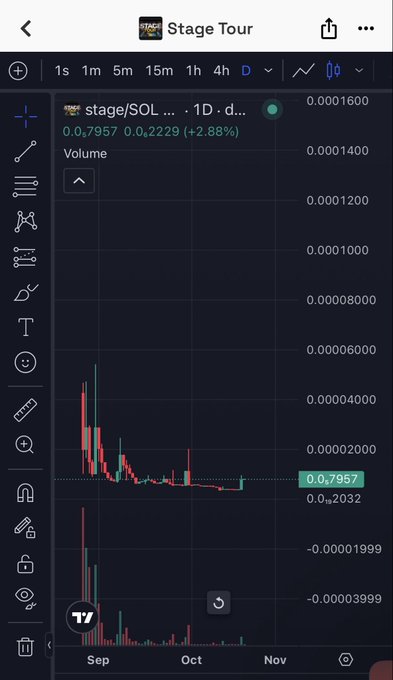Enable the magnet snapping mode
Viewport: 393px width, 680px height.
tap(25, 493)
